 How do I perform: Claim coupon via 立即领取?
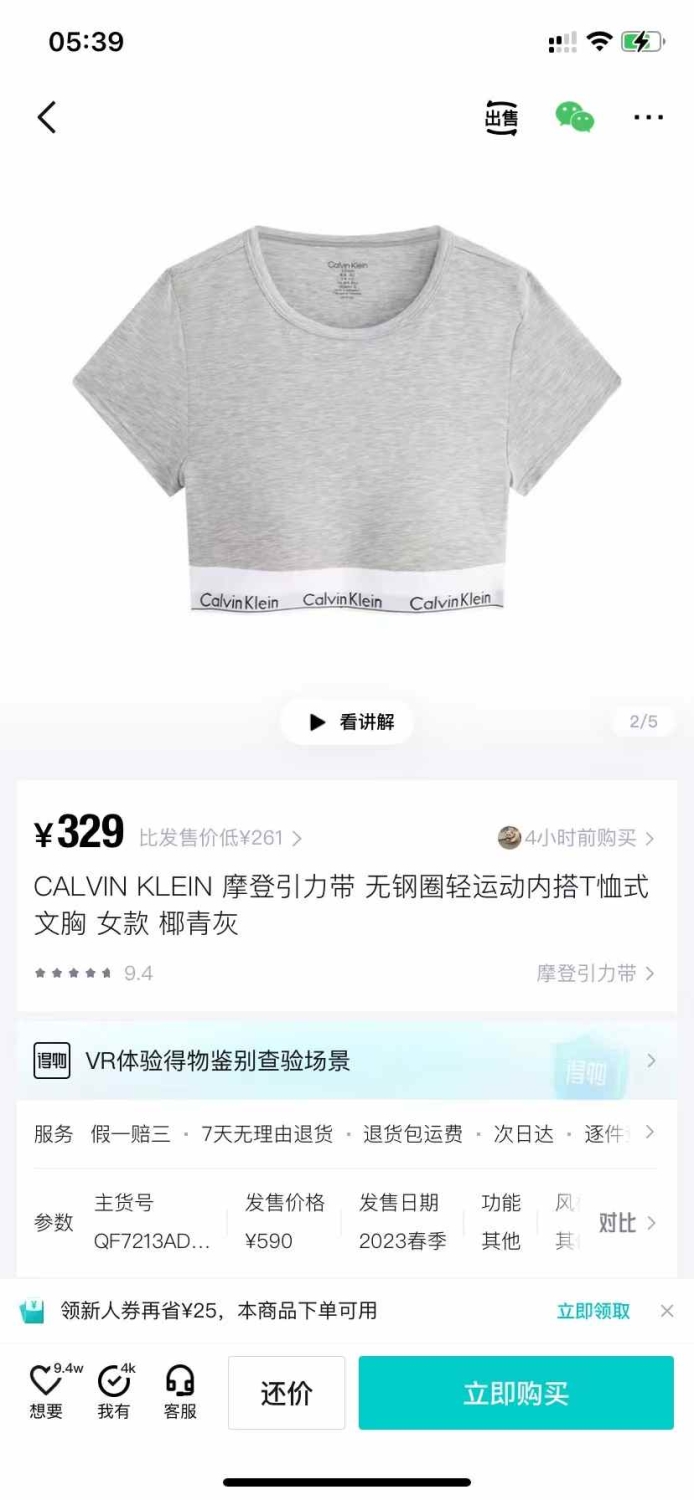(594, 1311)
